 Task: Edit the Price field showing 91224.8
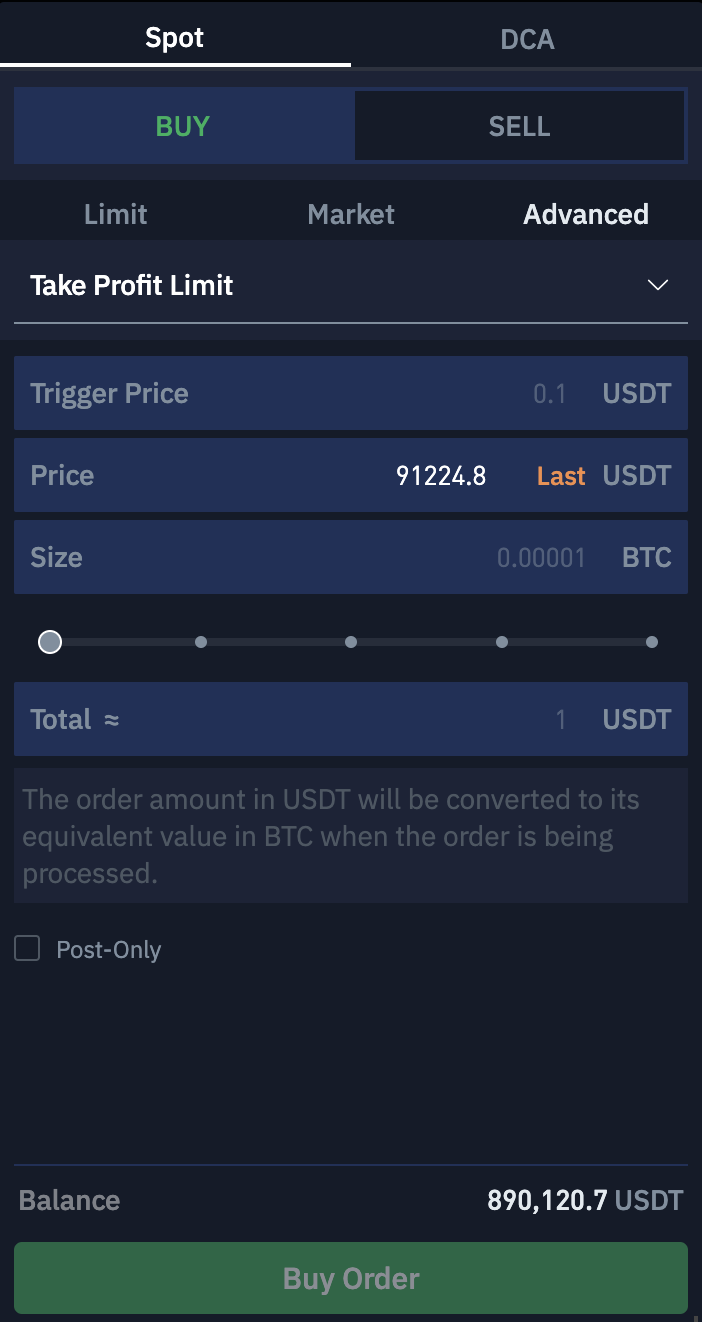[x=351, y=475]
